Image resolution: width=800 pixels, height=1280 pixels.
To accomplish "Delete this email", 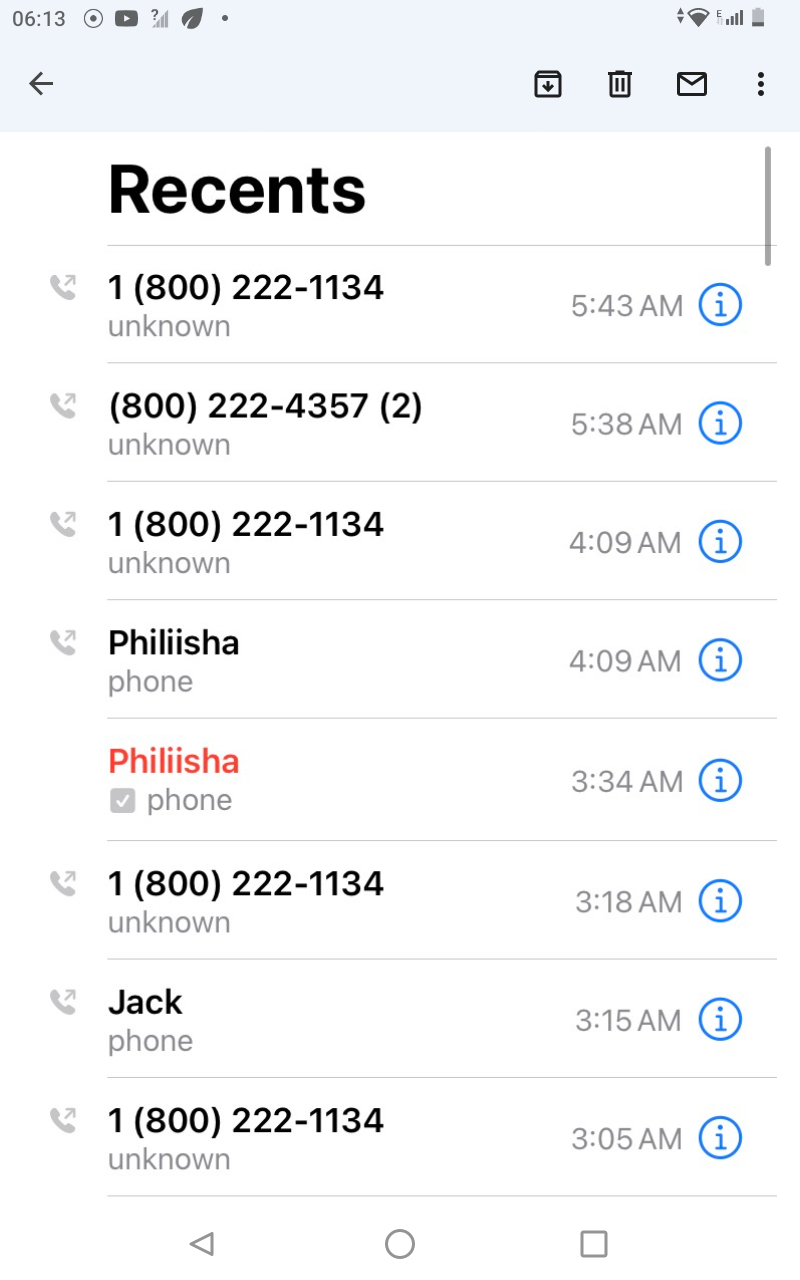I will click(x=620, y=85).
